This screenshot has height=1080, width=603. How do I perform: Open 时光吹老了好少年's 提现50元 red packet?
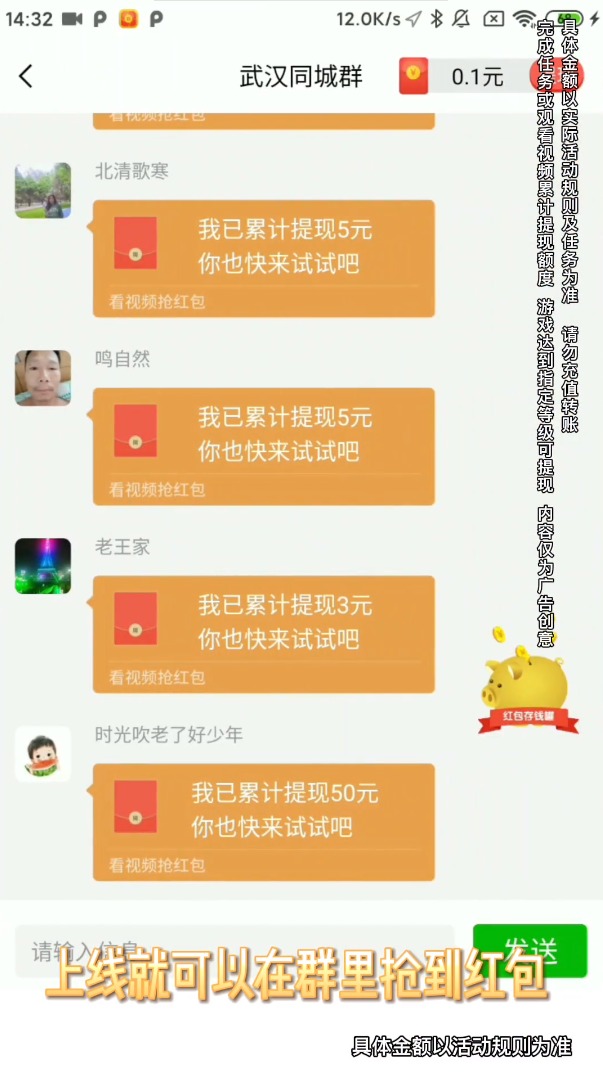[x=263, y=822]
